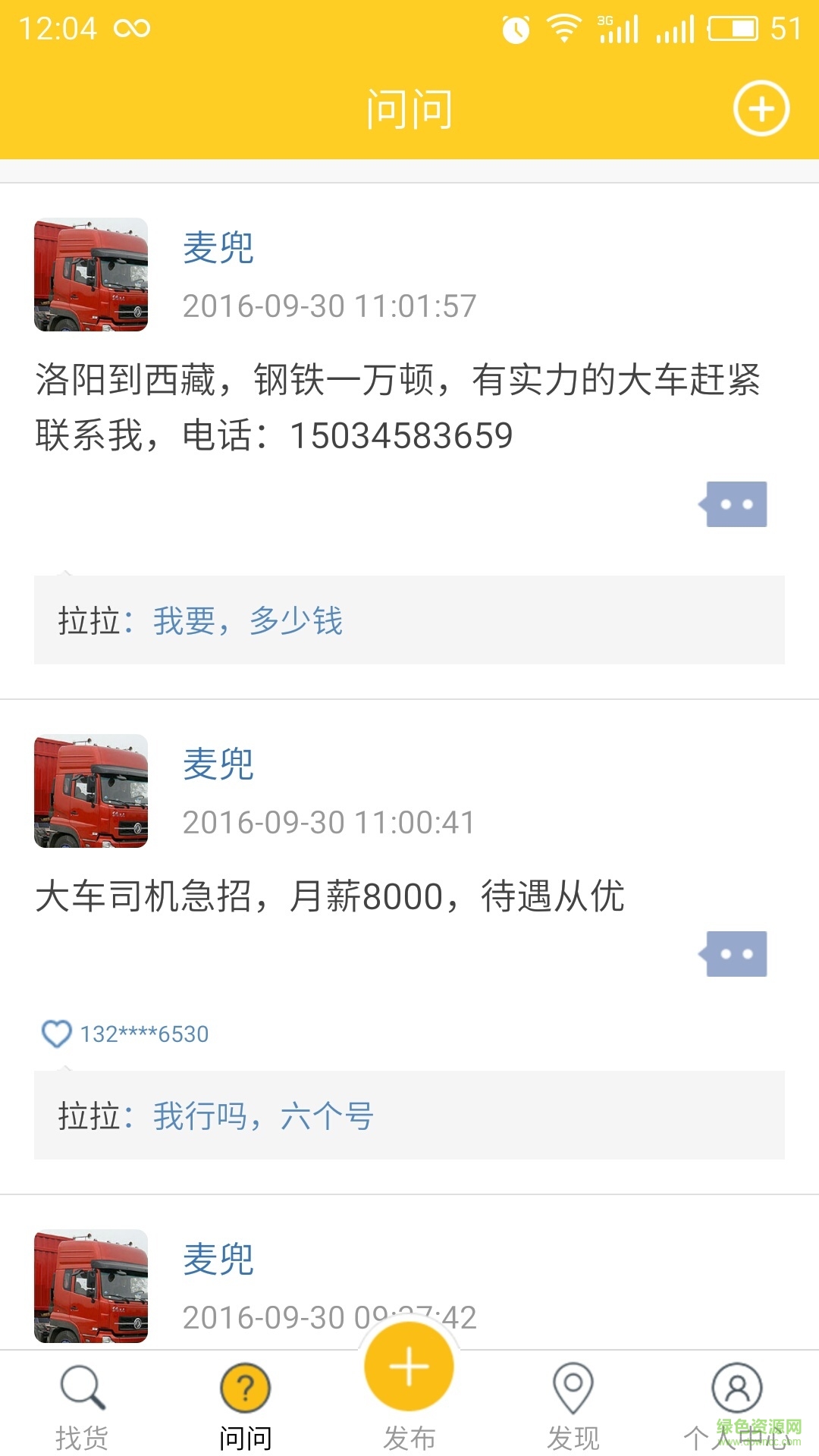The height and width of the screenshot is (1456, 819).
Task: Select the 问问 tab
Action: [245, 1404]
